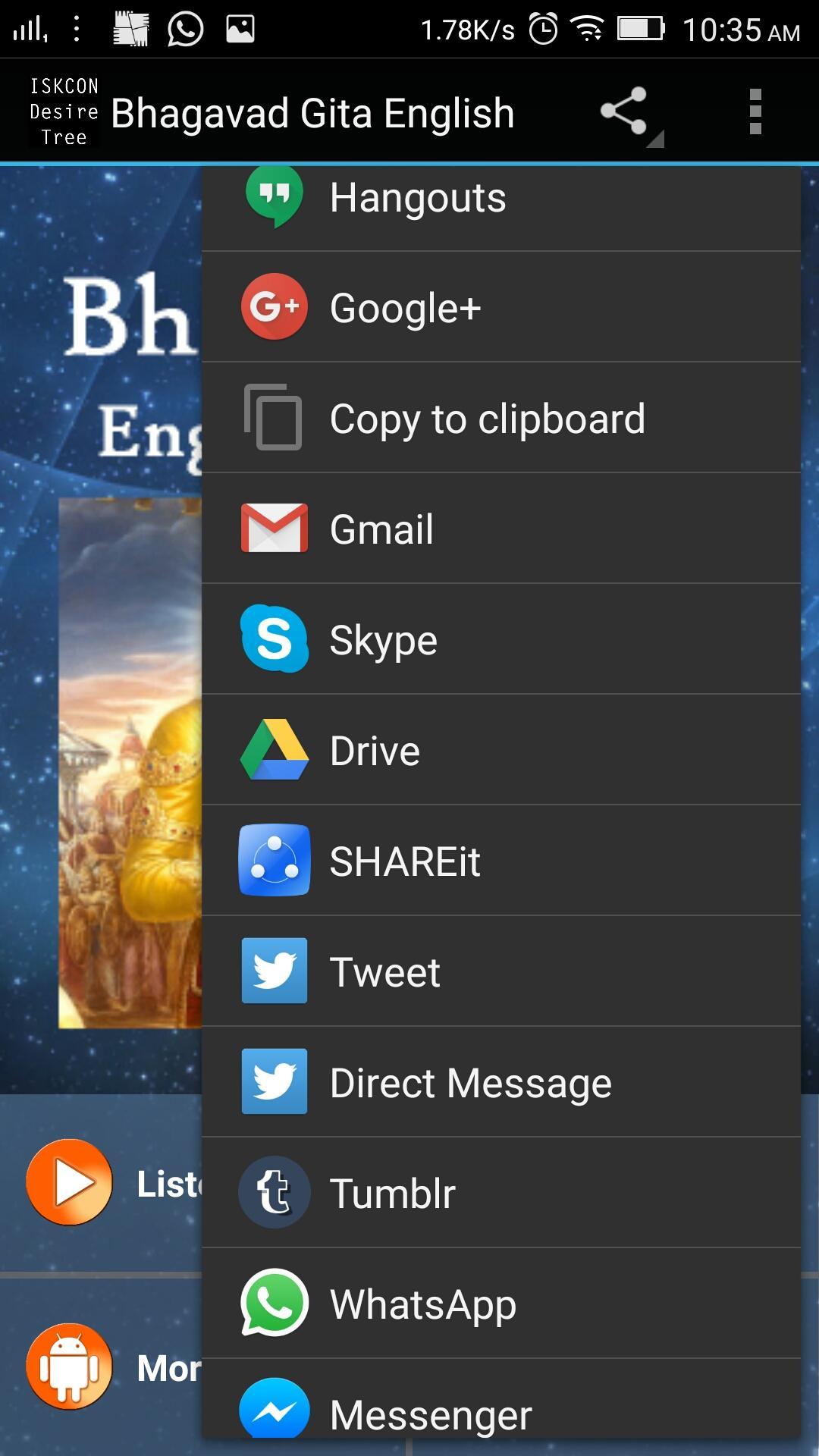
Task: Tap the orange Android icon button
Action: [69, 1367]
